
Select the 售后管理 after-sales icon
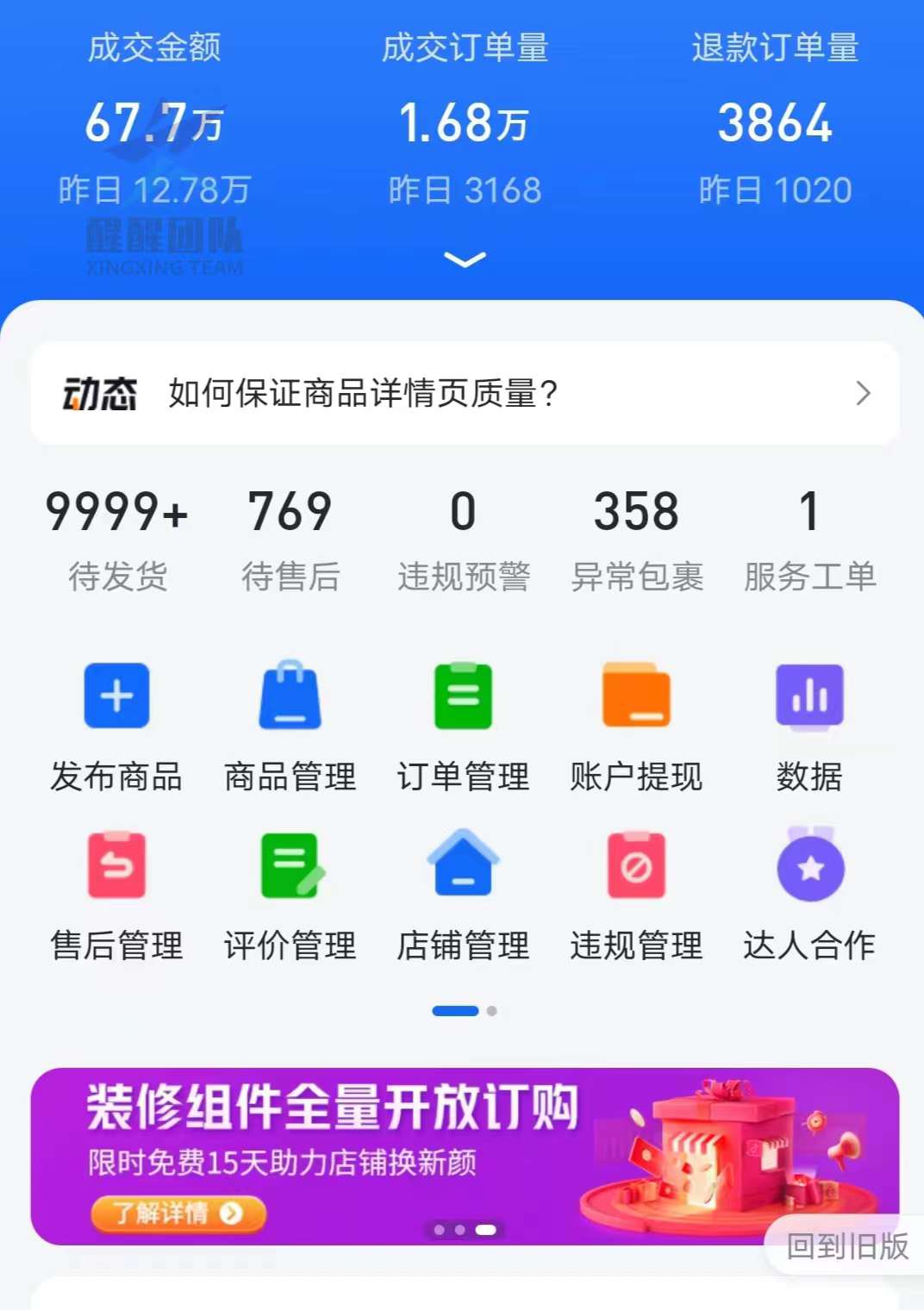click(x=116, y=866)
